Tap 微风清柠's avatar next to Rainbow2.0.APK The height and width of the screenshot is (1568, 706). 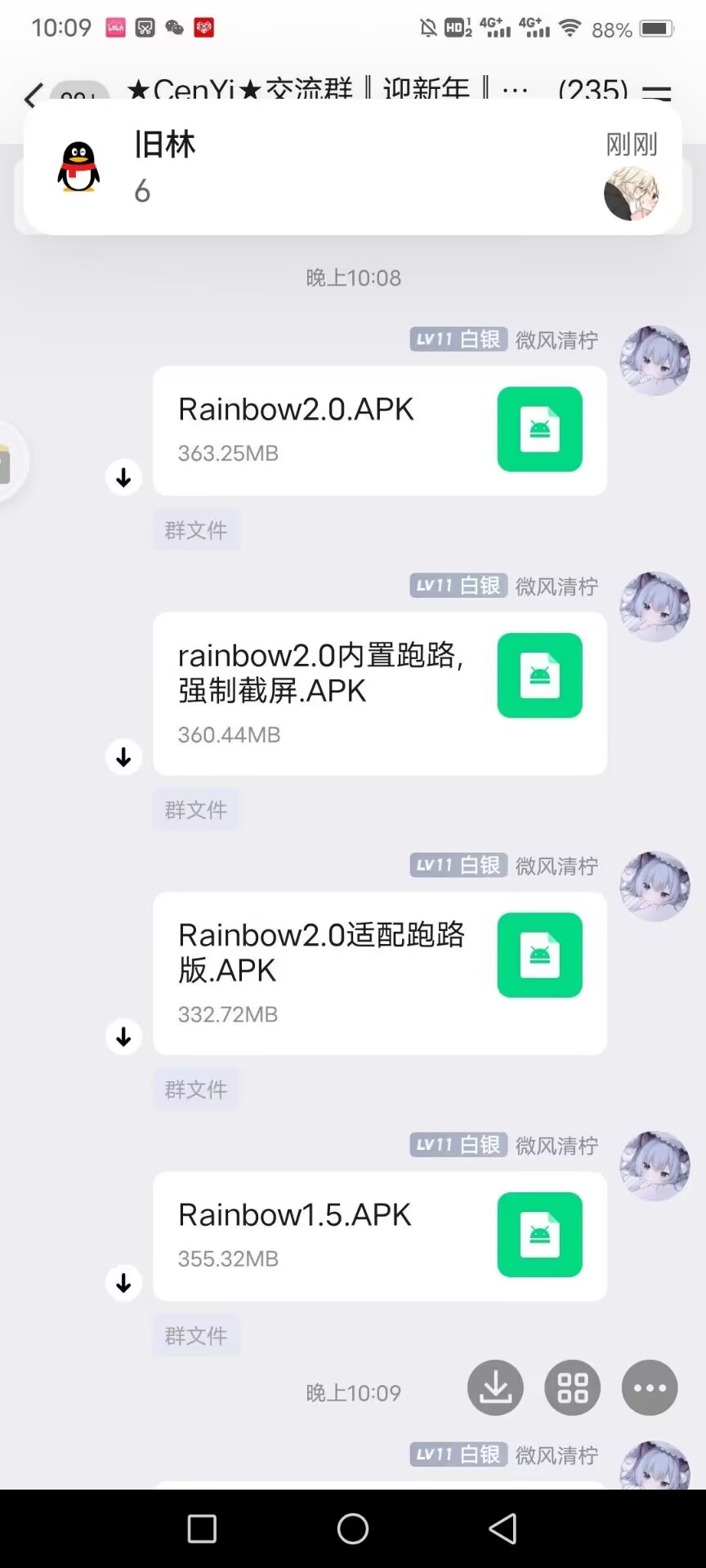coord(655,359)
